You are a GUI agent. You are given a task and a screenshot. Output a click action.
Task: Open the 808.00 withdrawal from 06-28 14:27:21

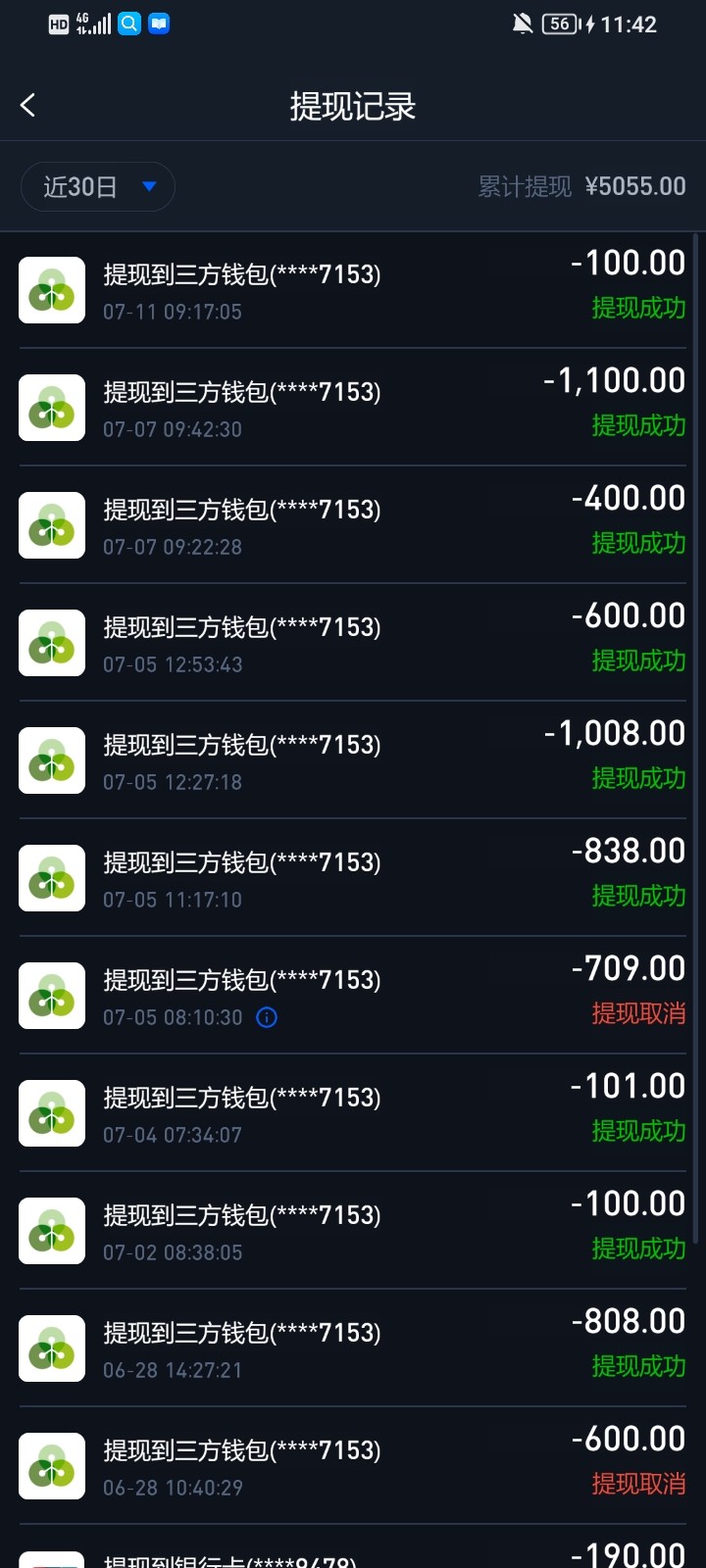coord(353,1348)
